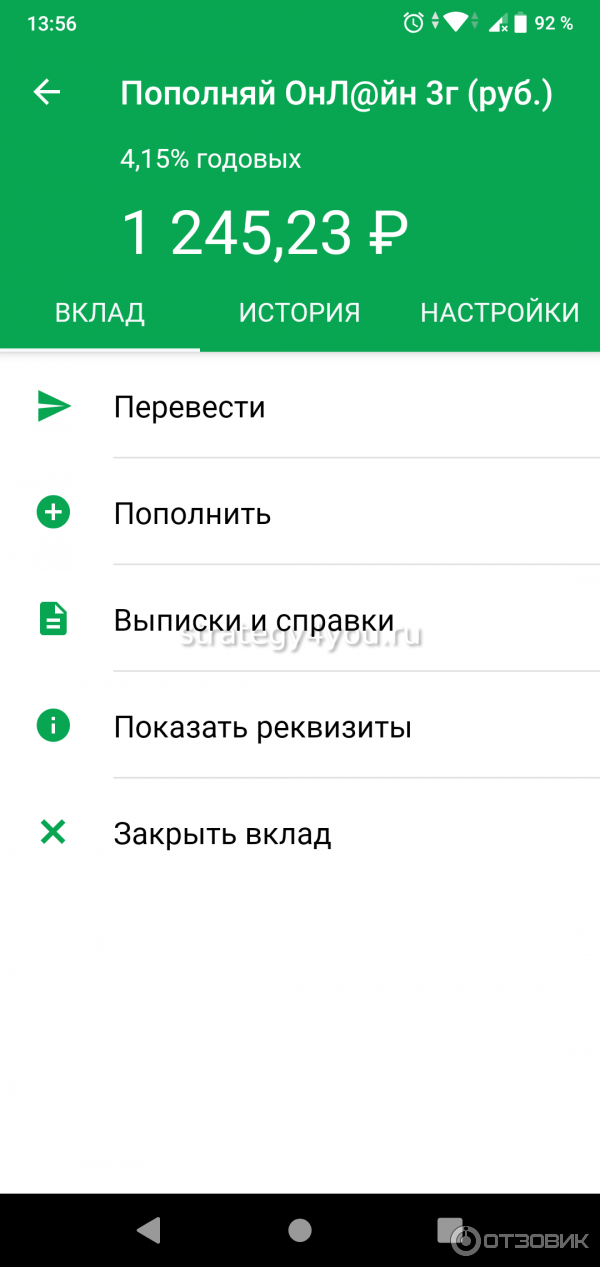The width and height of the screenshot is (600, 1267).
Task: Tap the system back triangle
Action: pyautogui.click(x=149, y=1229)
